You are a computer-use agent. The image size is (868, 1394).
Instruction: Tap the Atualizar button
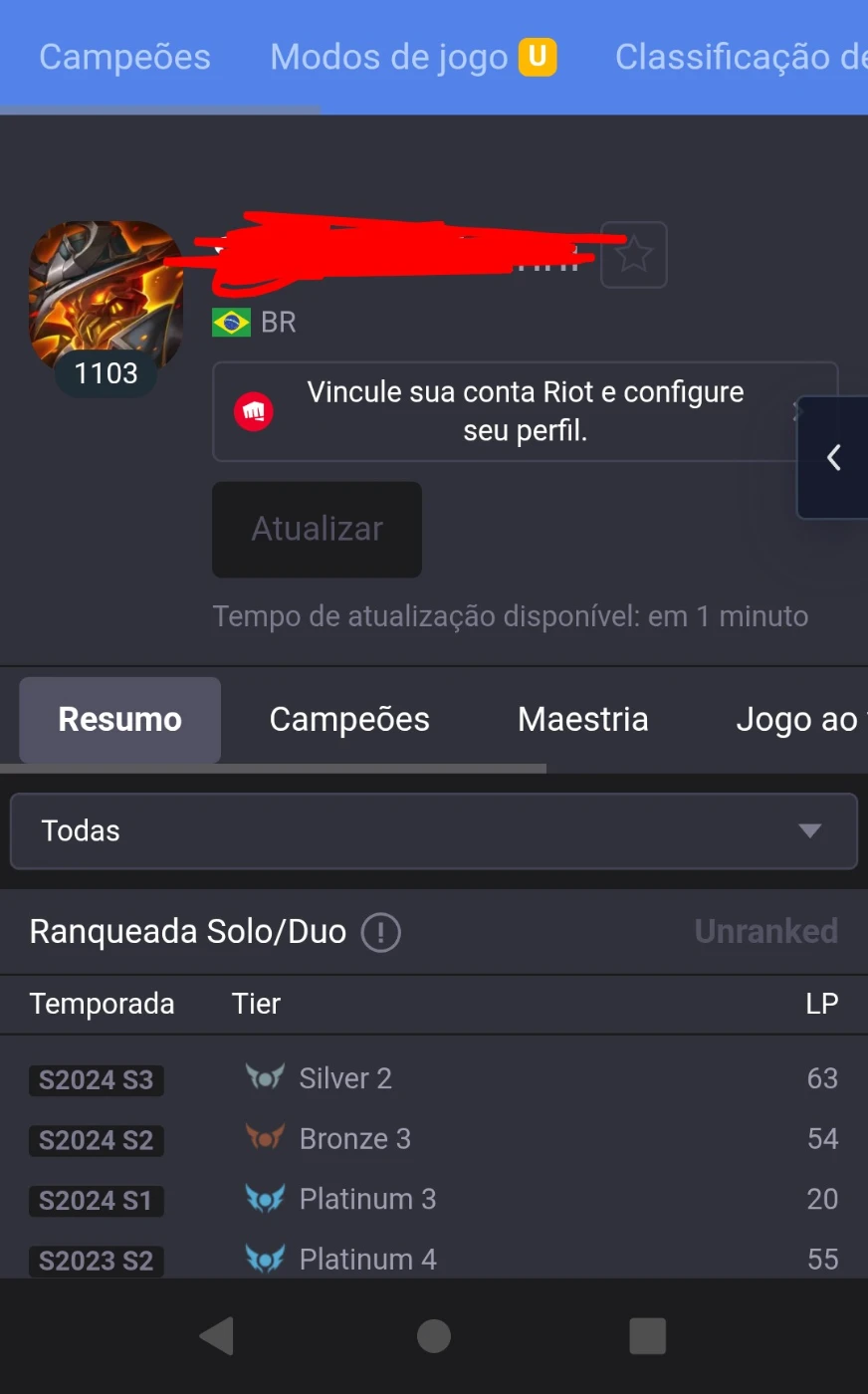317,529
